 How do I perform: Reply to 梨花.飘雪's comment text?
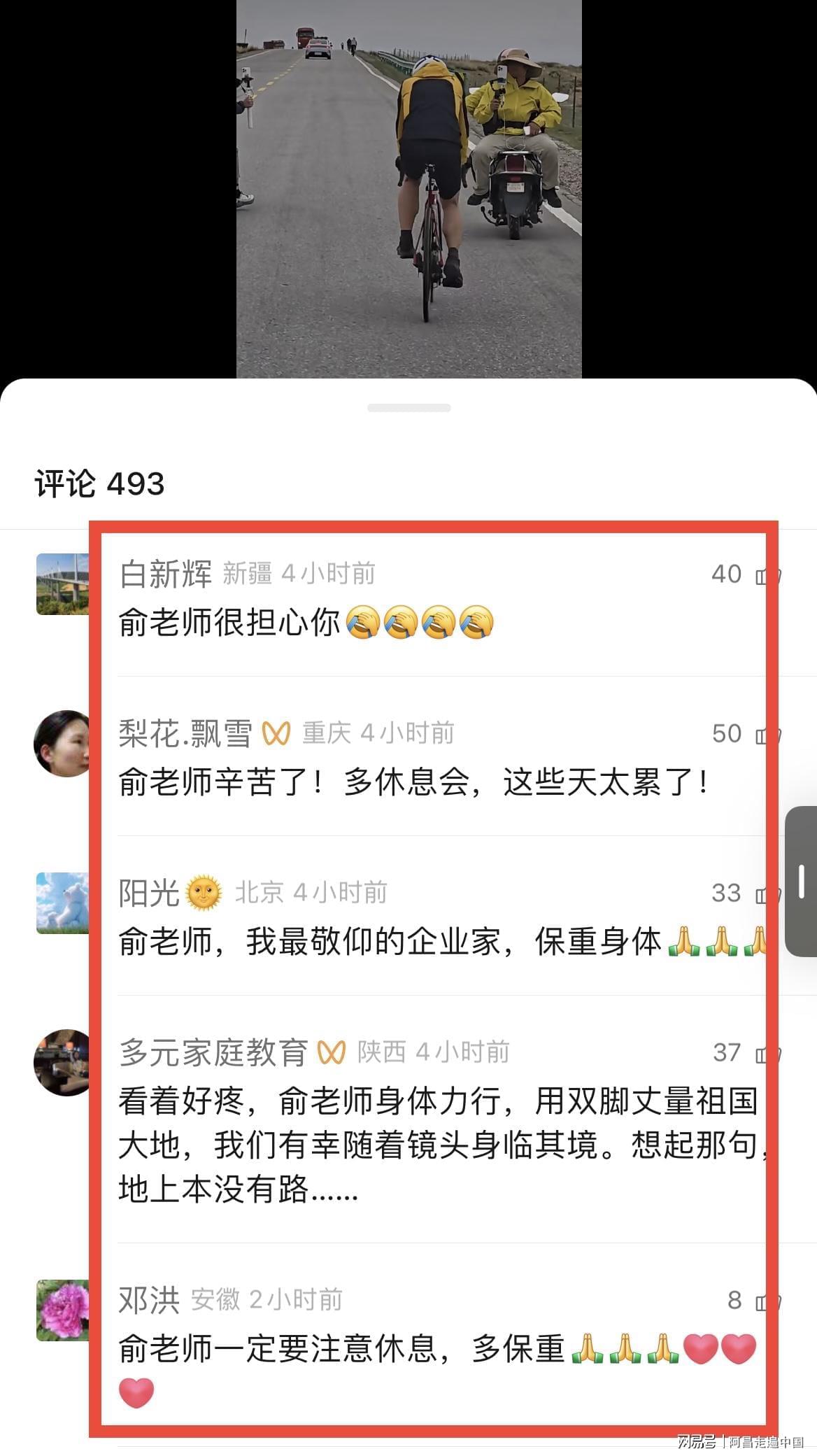click(x=413, y=782)
